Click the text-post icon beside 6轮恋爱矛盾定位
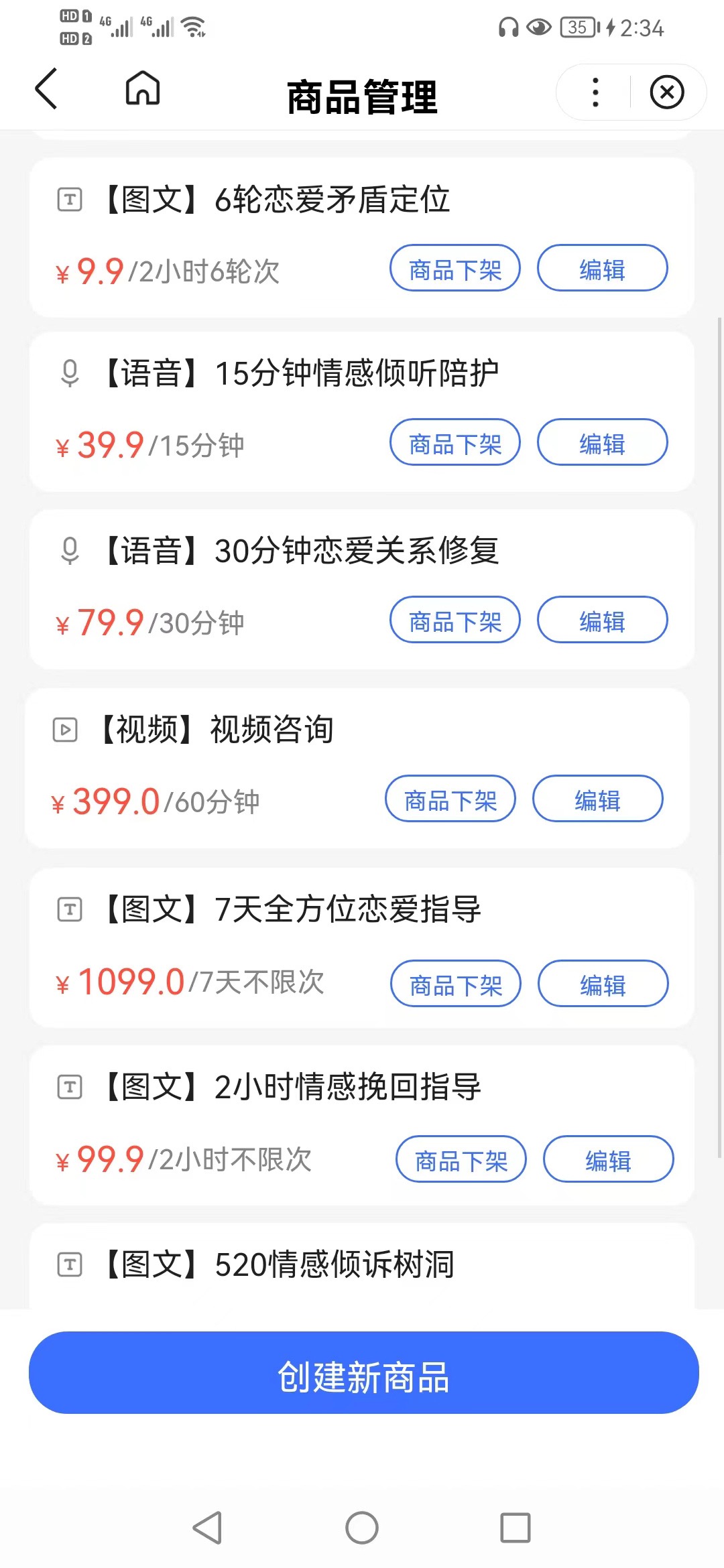 click(x=69, y=199)
